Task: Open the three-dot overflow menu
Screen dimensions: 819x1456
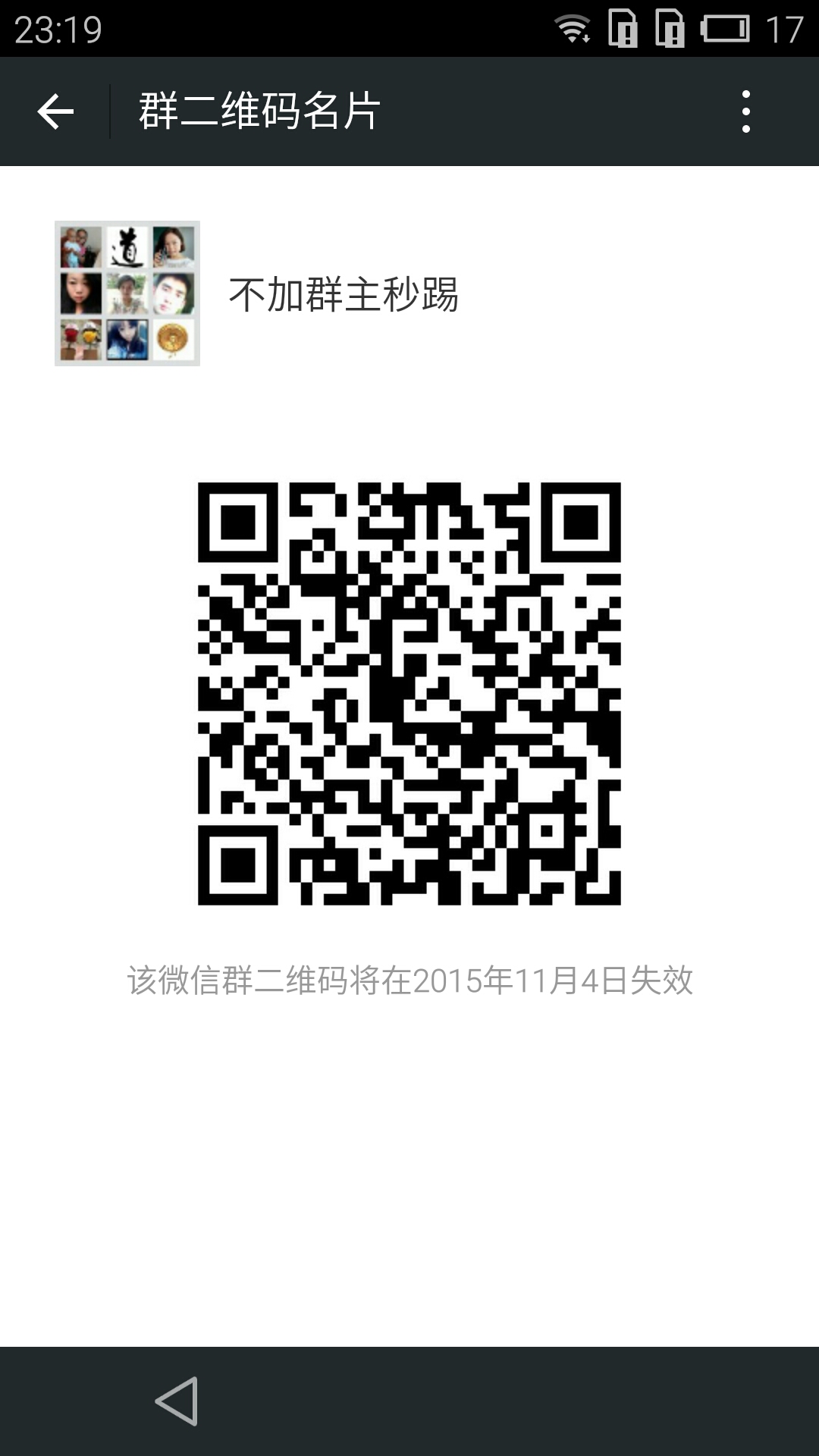Action: 746,112
